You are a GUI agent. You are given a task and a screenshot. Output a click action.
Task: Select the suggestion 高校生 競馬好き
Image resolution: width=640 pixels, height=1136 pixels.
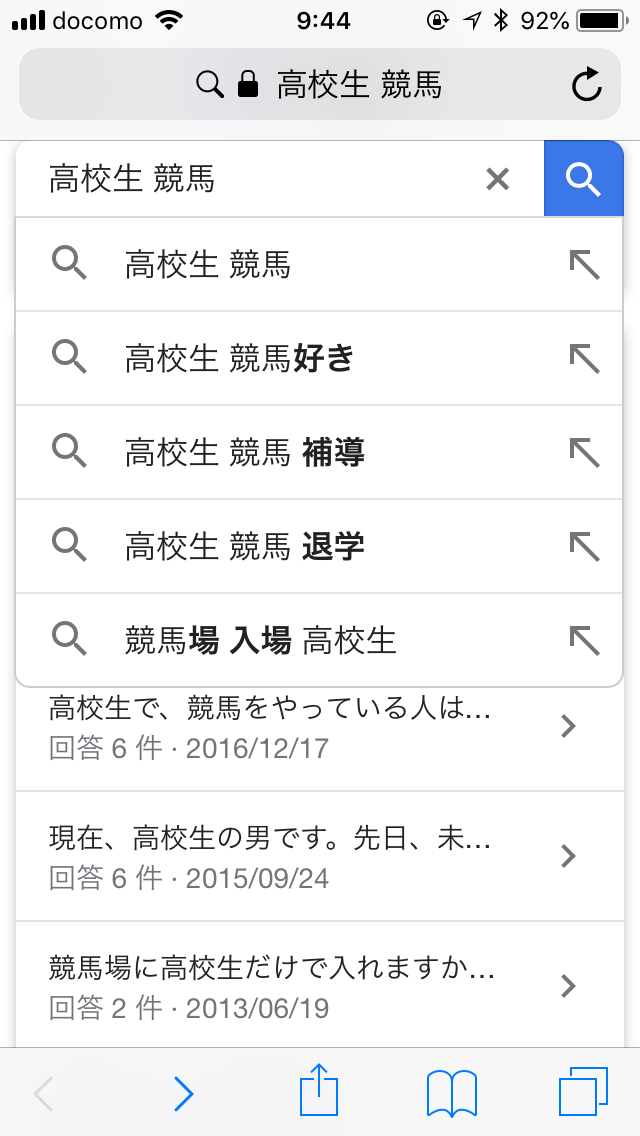coord(319,359)
